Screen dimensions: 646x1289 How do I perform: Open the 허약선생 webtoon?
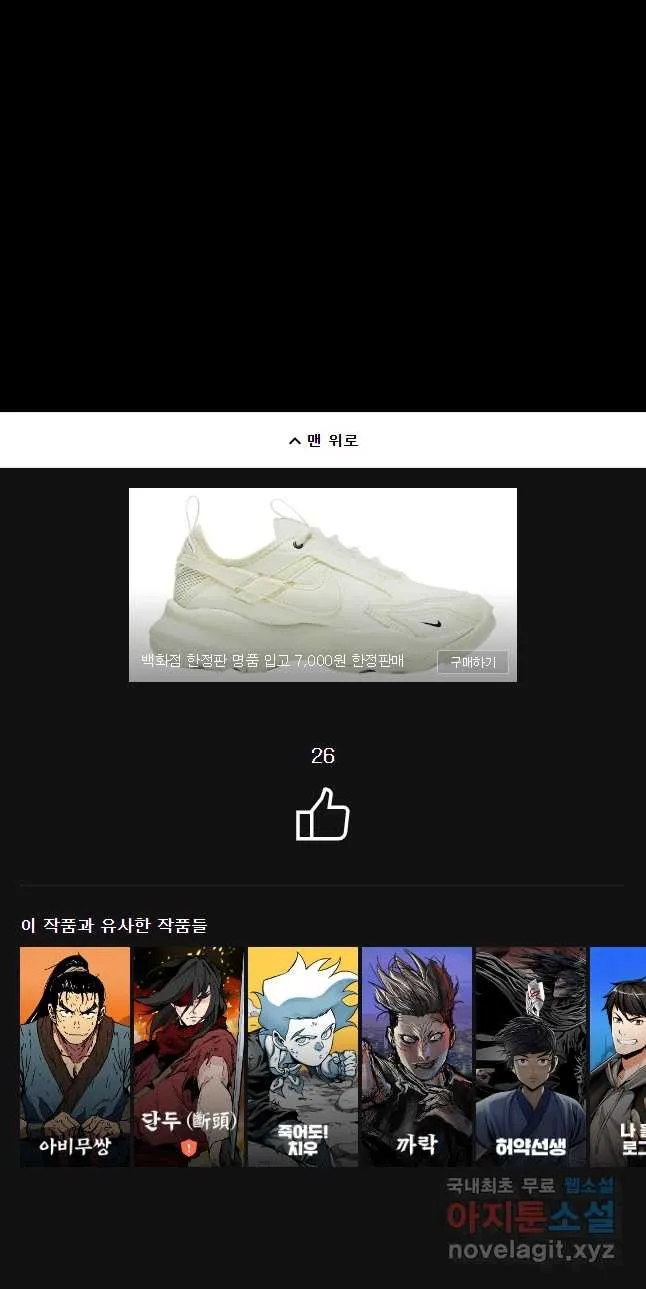click(x=531, y=1055)
